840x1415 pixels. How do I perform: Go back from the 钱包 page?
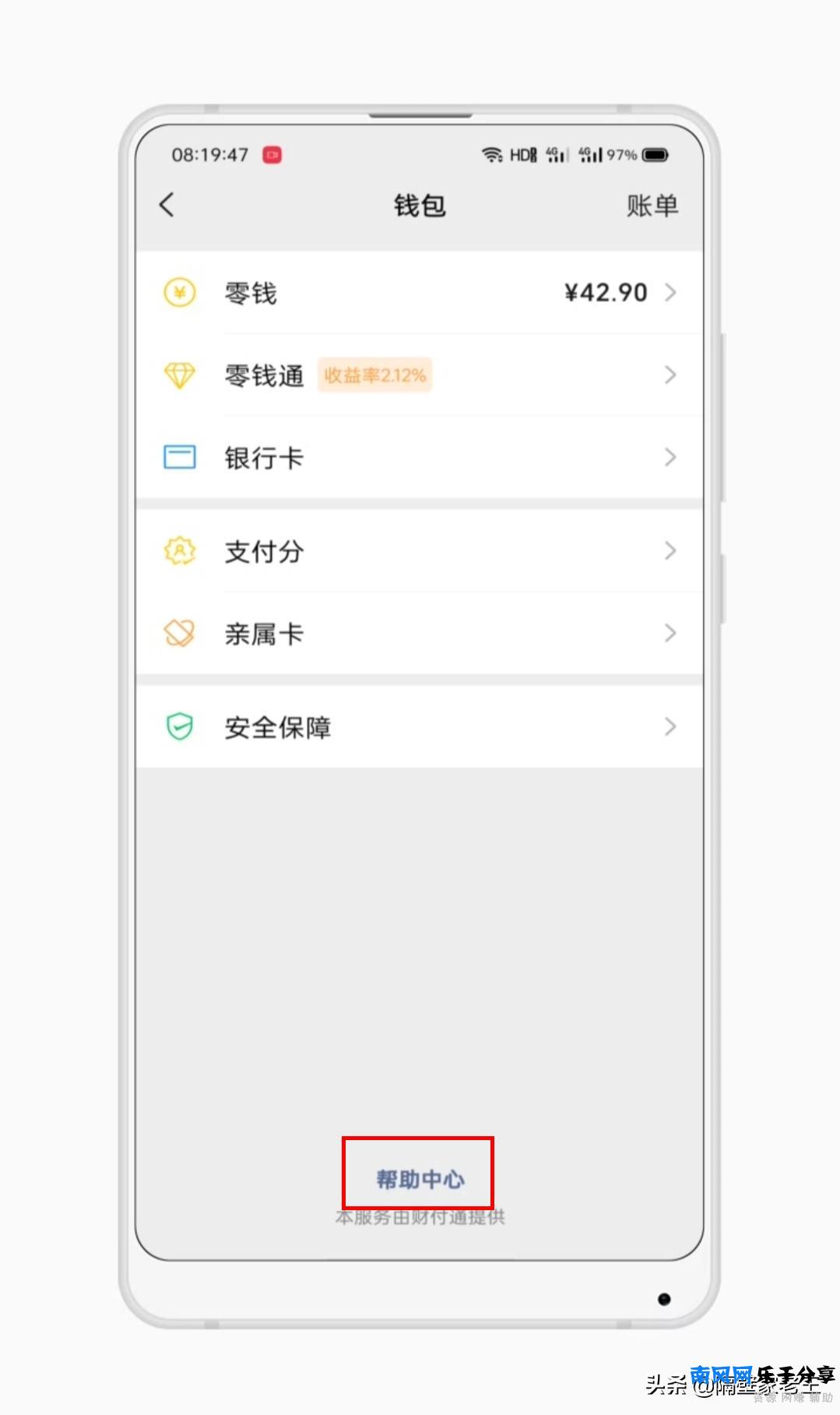(167, 206)
